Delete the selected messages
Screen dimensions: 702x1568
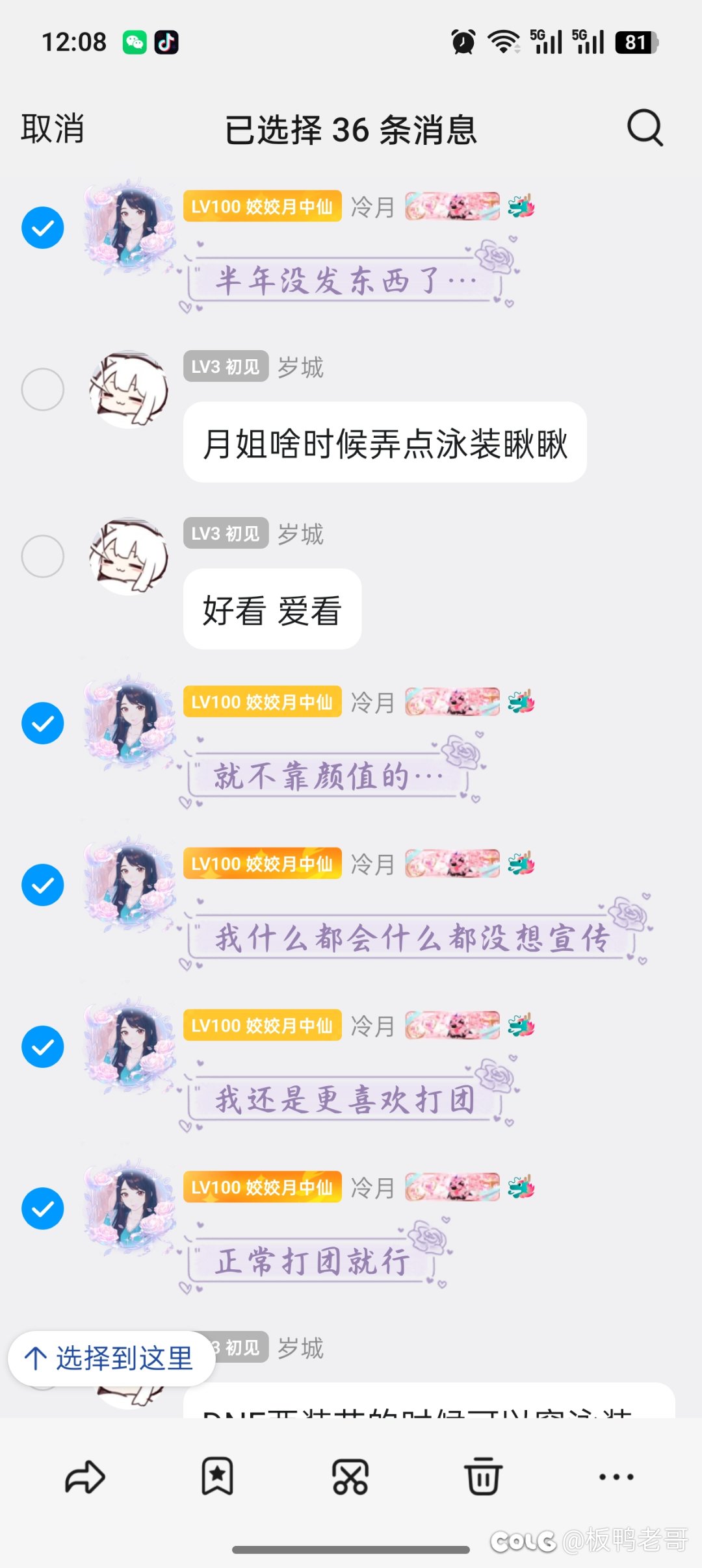pos(483,1477)
